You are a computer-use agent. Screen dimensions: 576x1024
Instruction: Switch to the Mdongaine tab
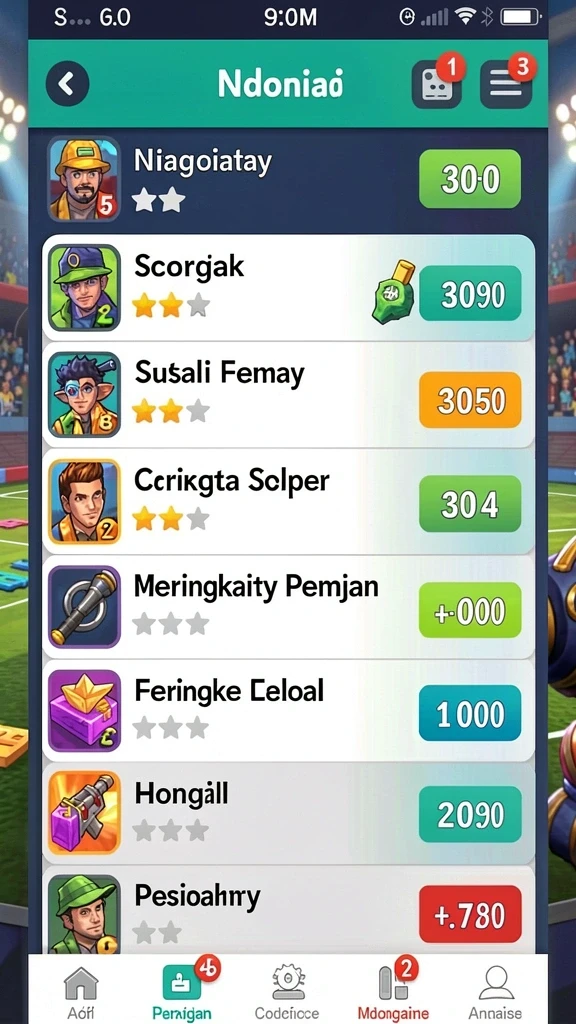pos(392,992)
